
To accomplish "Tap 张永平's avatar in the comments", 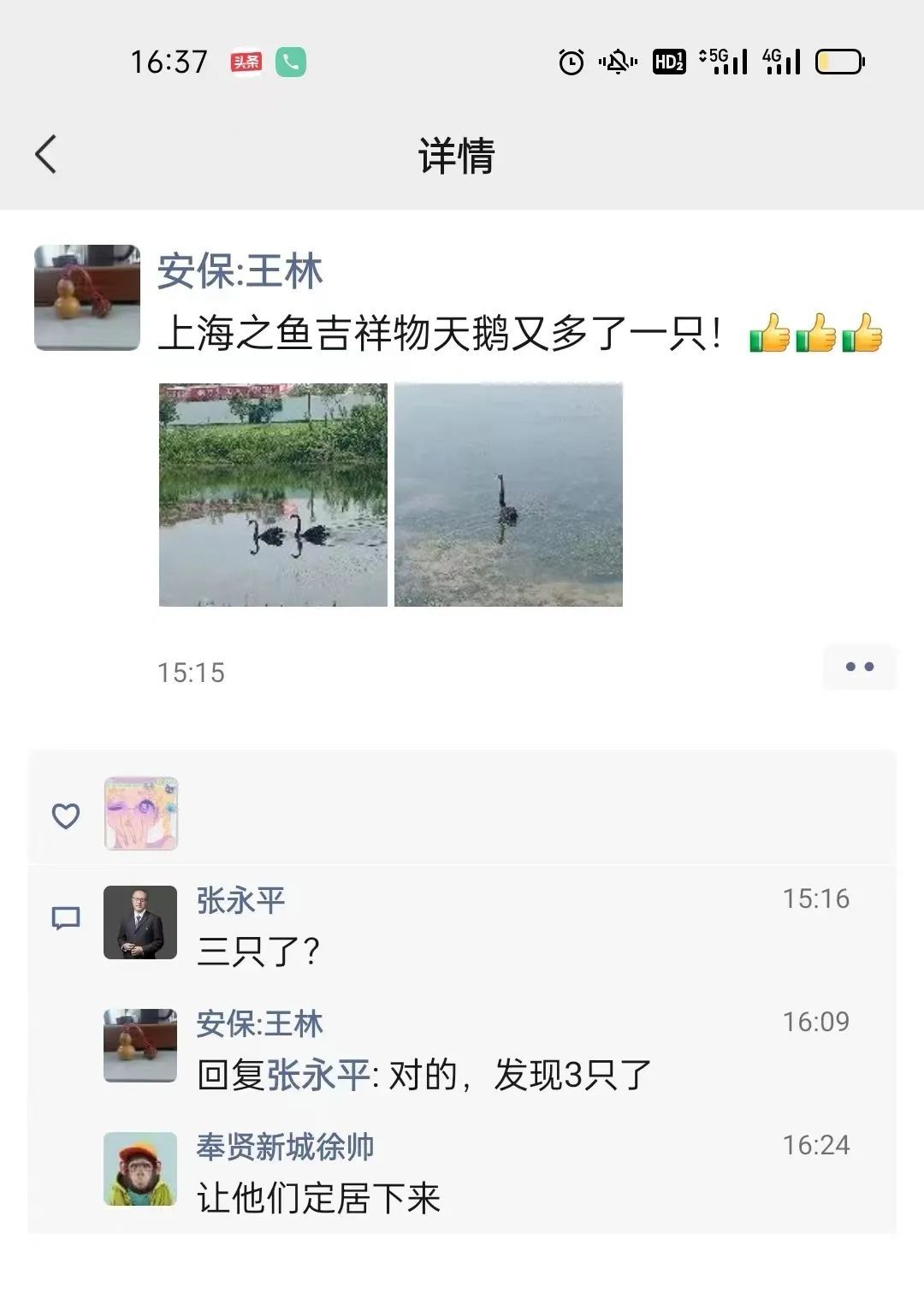I will pos(140,922).
